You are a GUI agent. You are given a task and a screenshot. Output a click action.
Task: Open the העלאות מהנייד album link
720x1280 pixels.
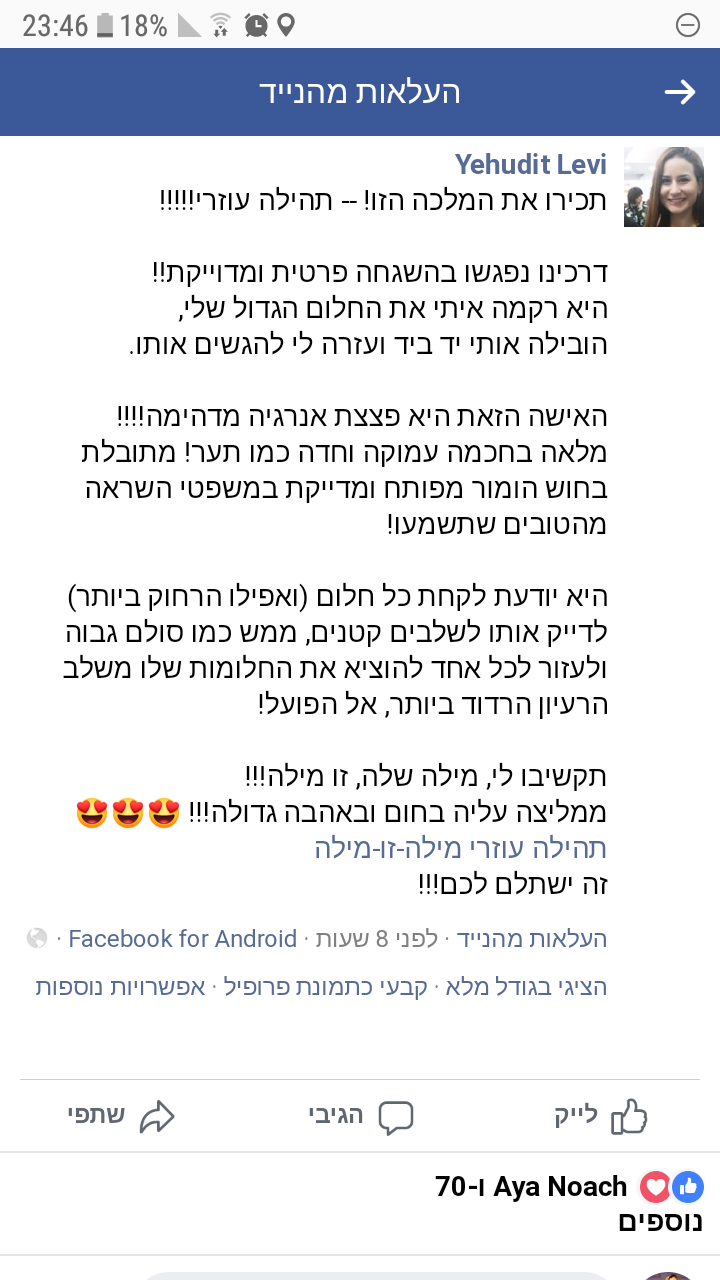532,939
